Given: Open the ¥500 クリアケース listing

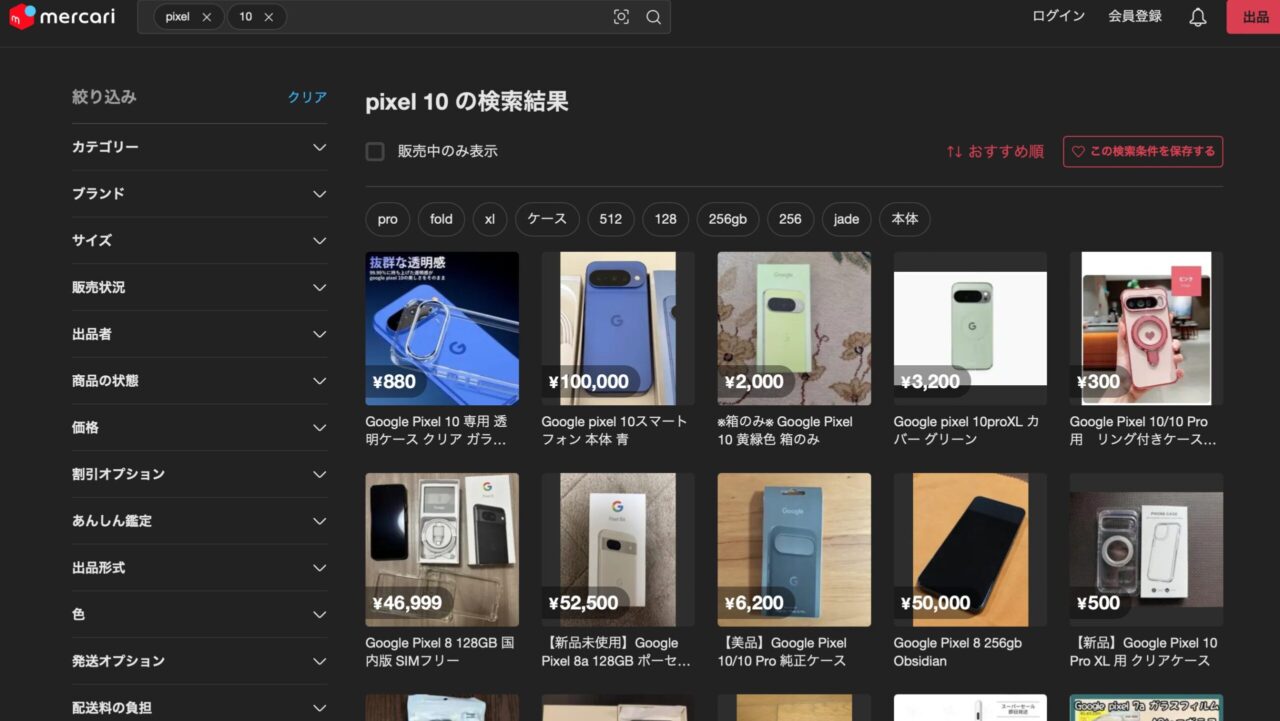Looking at the screenshot, I should (1145, 549).
